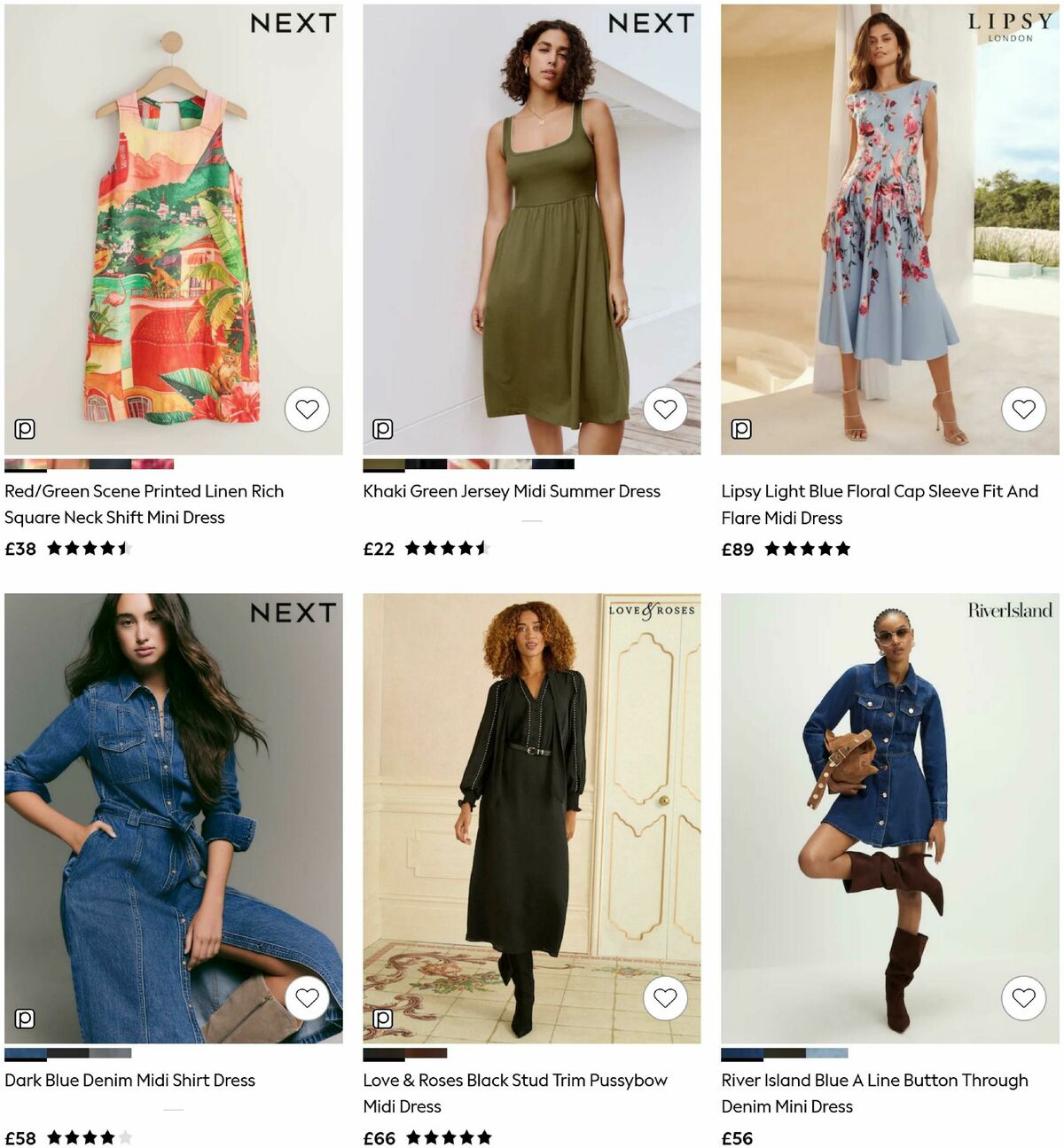Click the P badge on denim midi shirt dress

[x=26, y=1019]
